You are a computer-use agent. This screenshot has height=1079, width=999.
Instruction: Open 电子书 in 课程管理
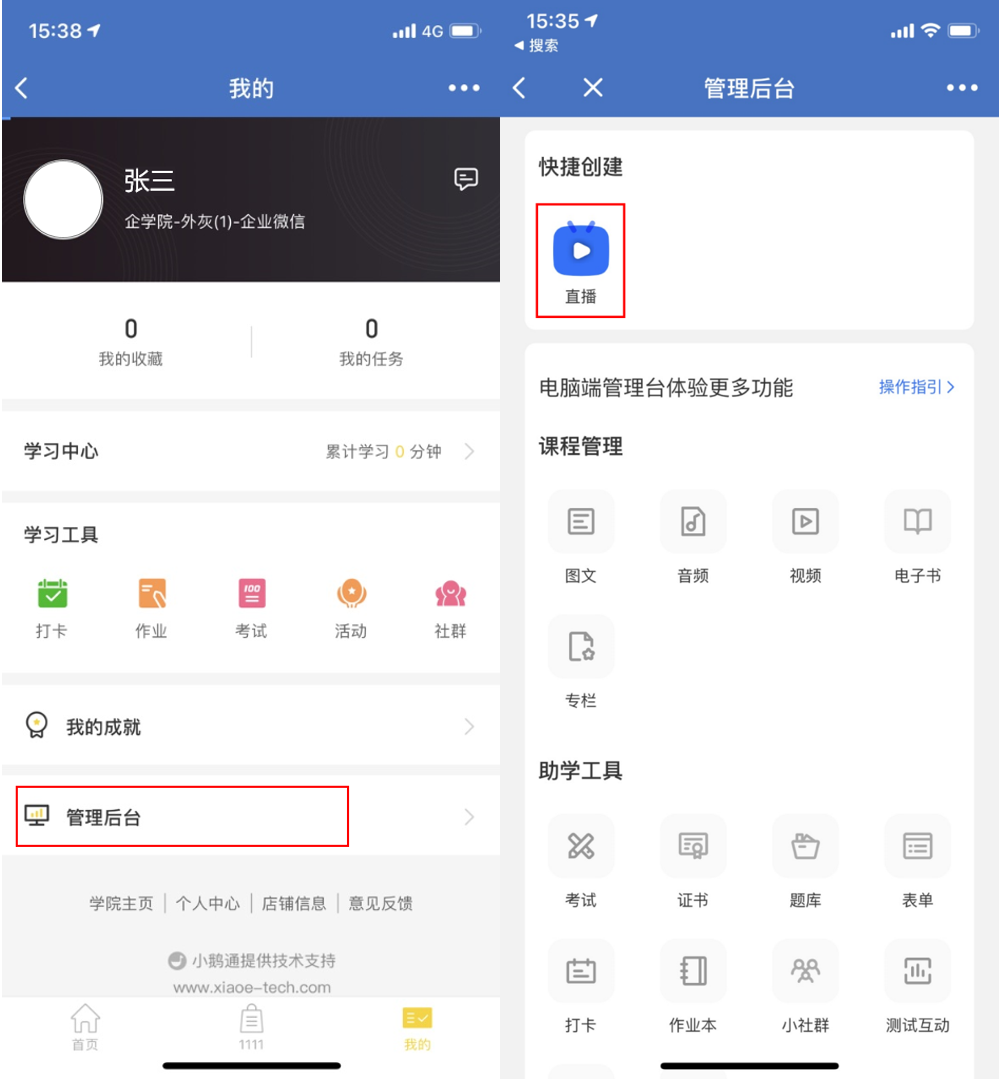tap(917, 534)
